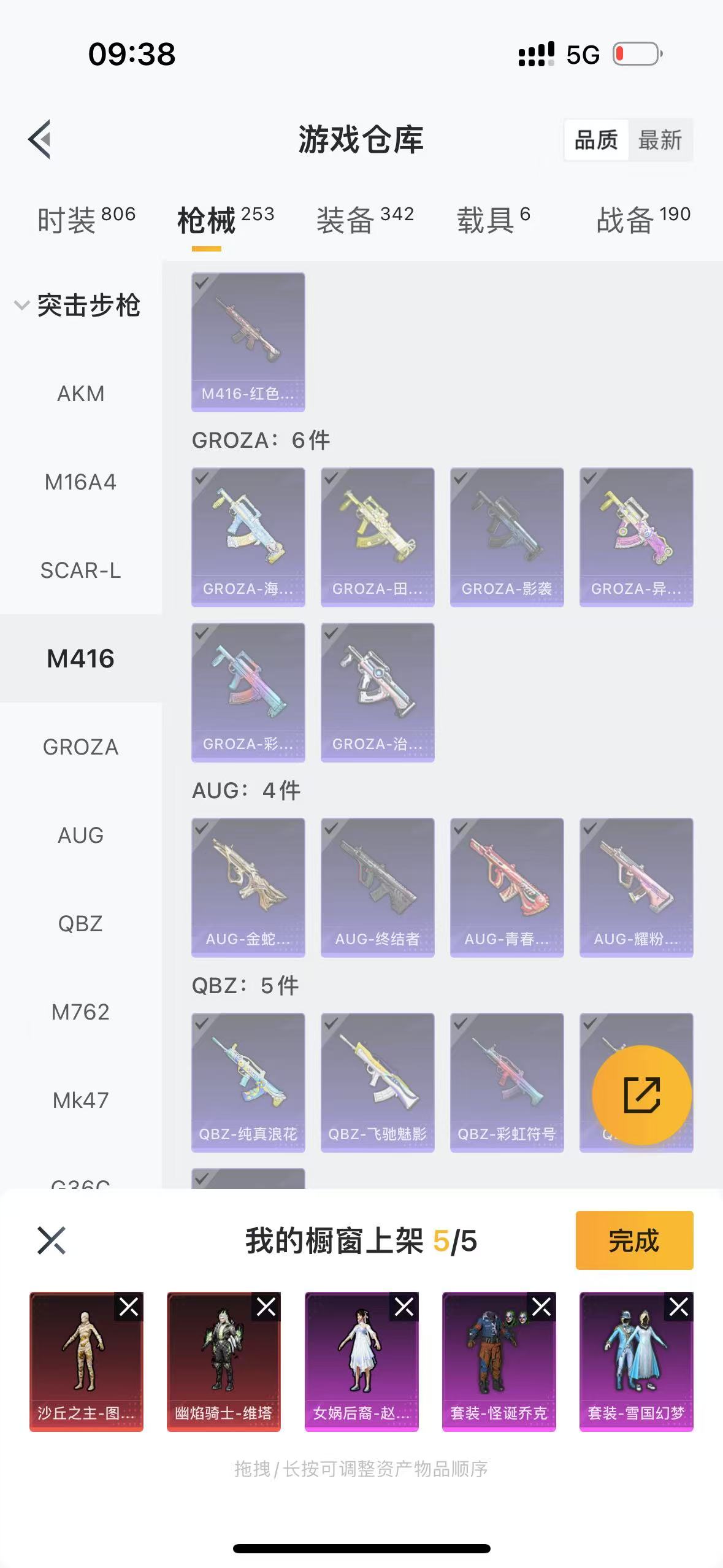Viewport: 723px width, 1568px height.
Task: Select AKM in the side list
Action: [81, 393]
